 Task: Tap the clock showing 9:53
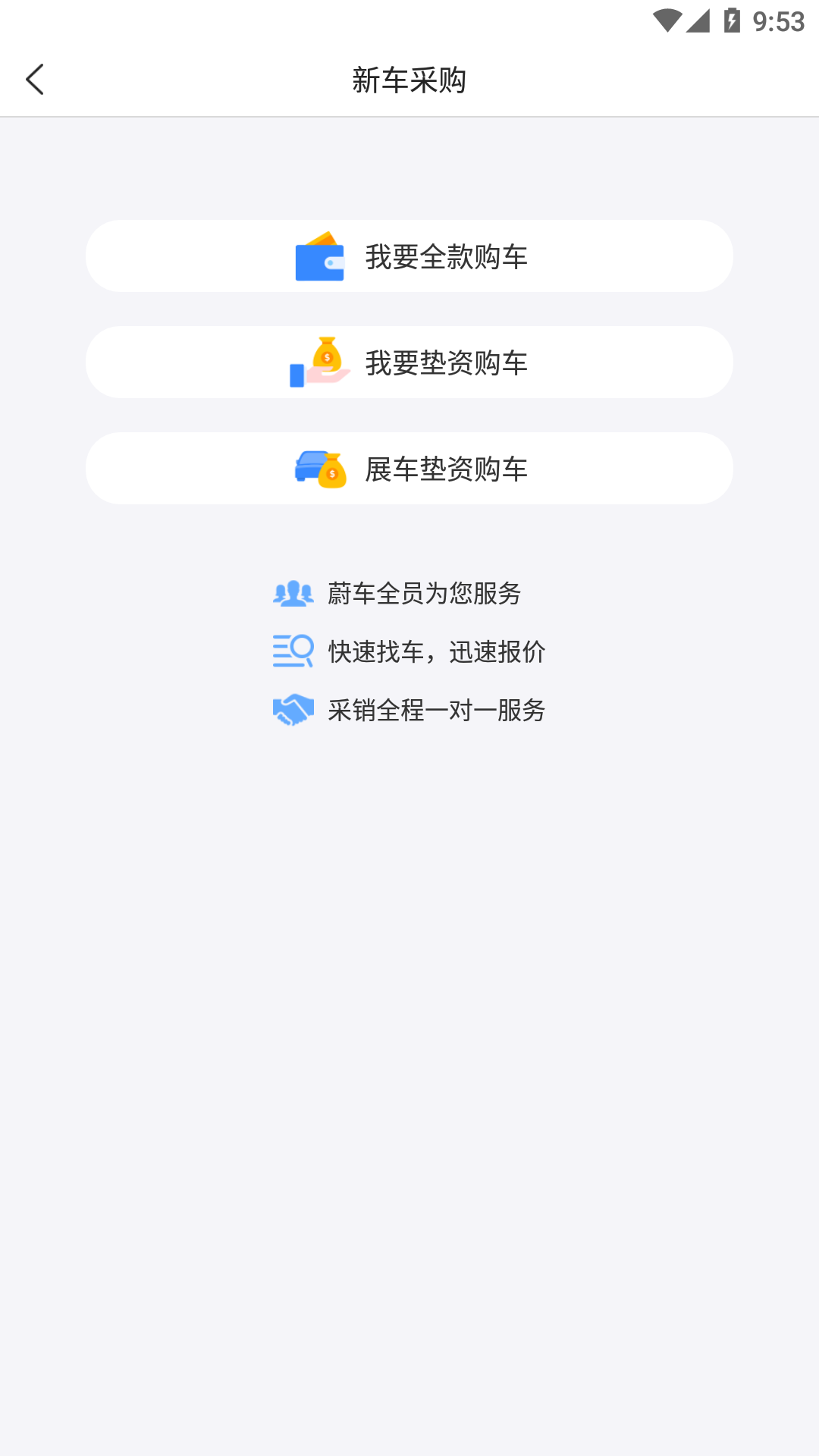click(x=777, y=22)
